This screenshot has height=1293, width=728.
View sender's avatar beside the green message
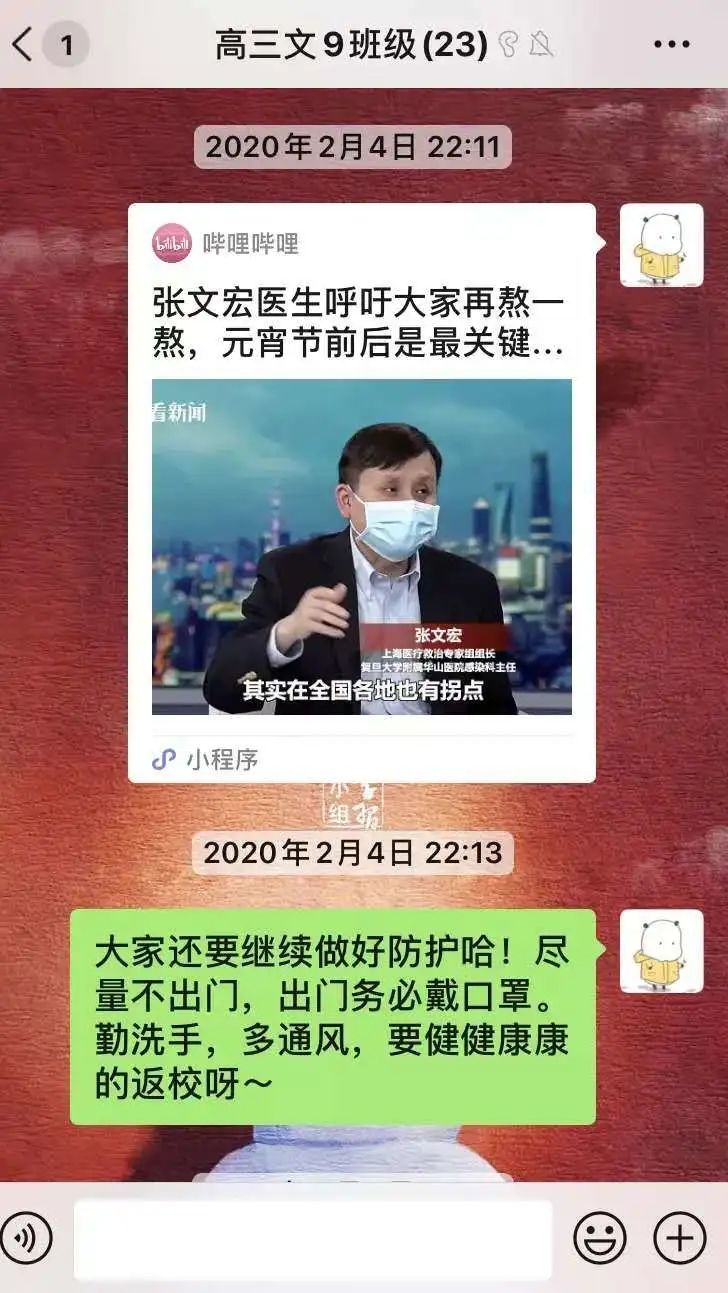(x=661, y=952)
